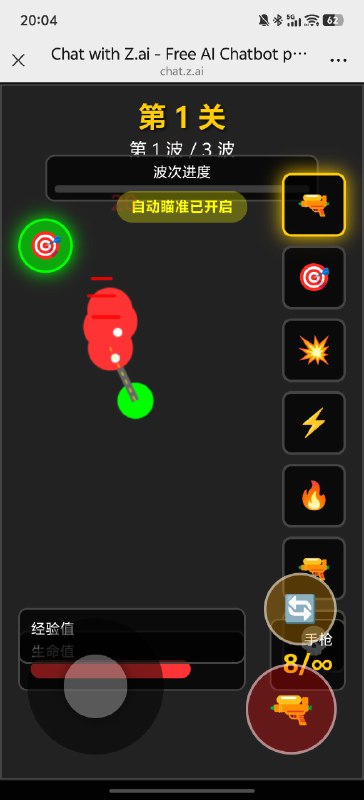Select the lightning bolt weapon slot
This screenshot has height=800, width=364.
point(314,423)
